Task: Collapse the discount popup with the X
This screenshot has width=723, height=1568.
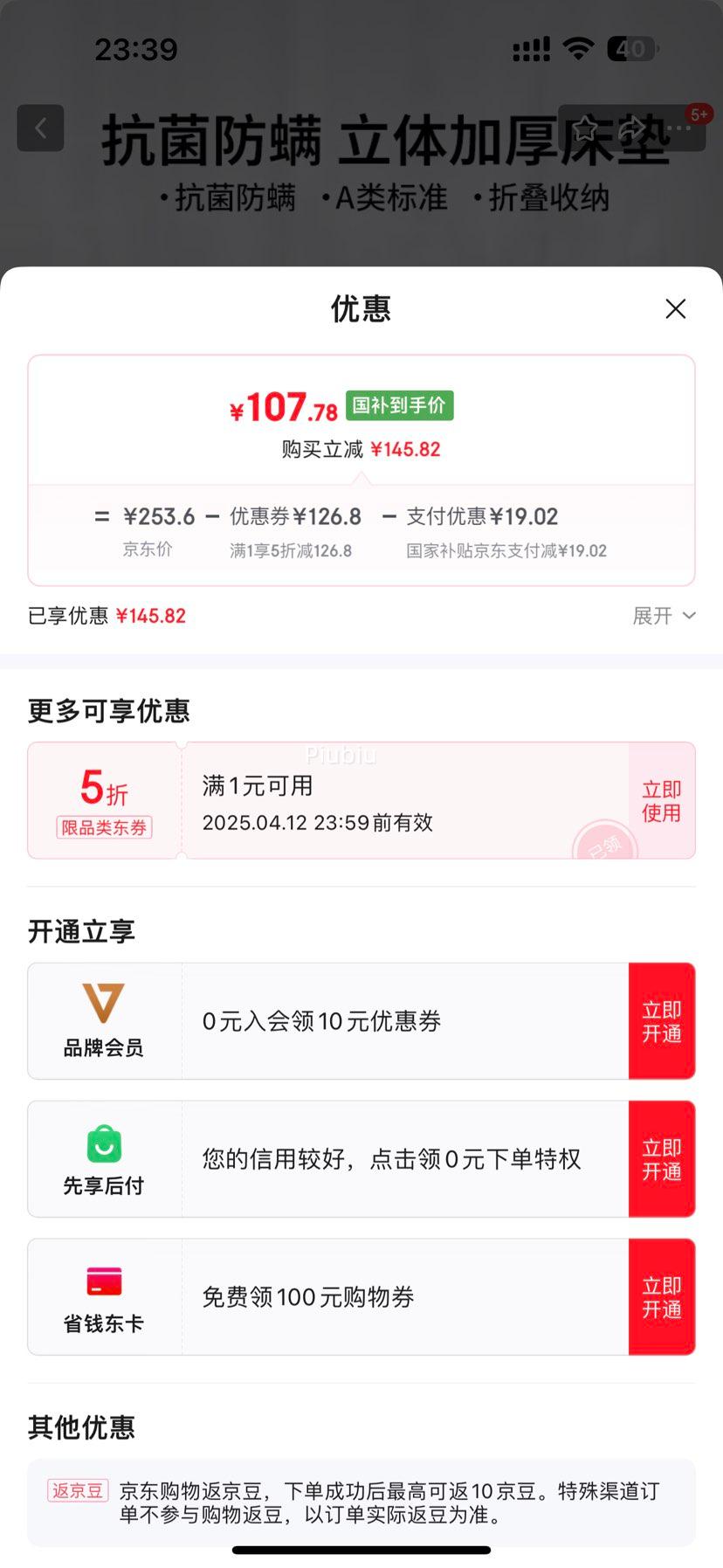Action: [675, 308]
